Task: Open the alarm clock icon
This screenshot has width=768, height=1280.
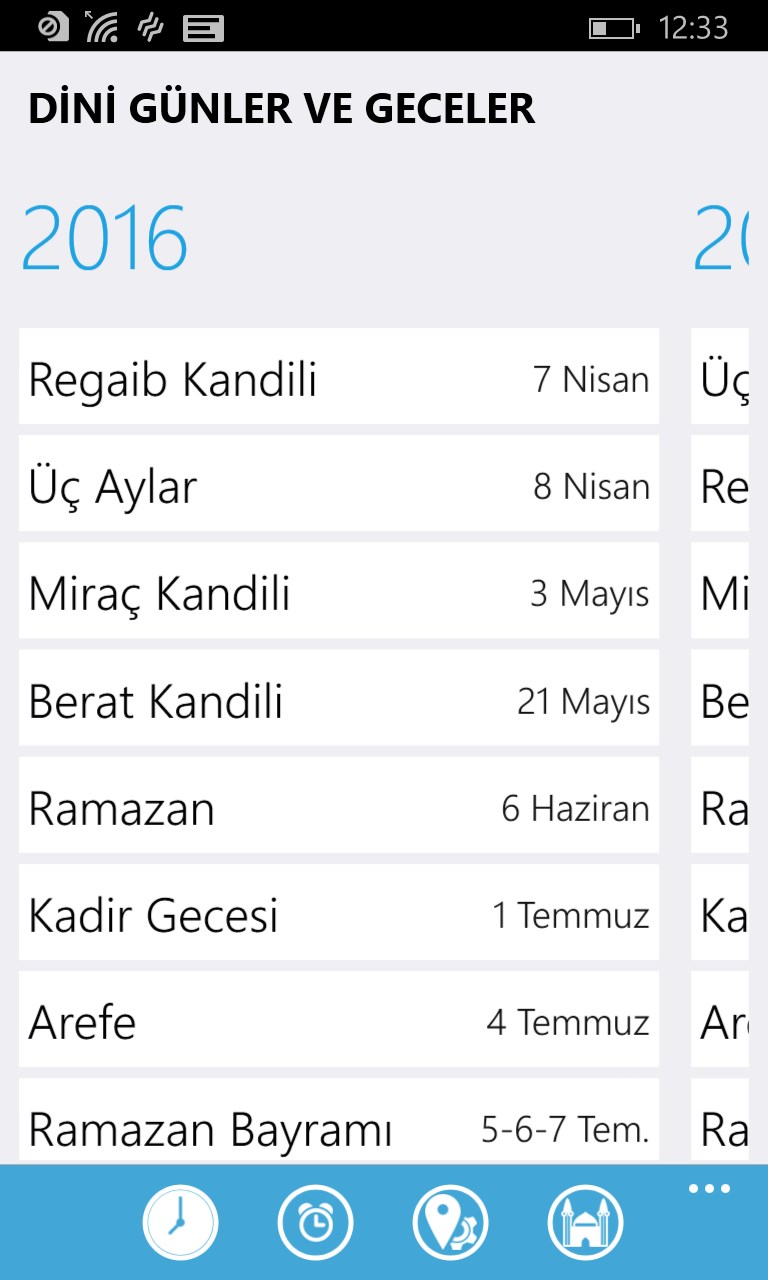Action: tap(315, 1222)
